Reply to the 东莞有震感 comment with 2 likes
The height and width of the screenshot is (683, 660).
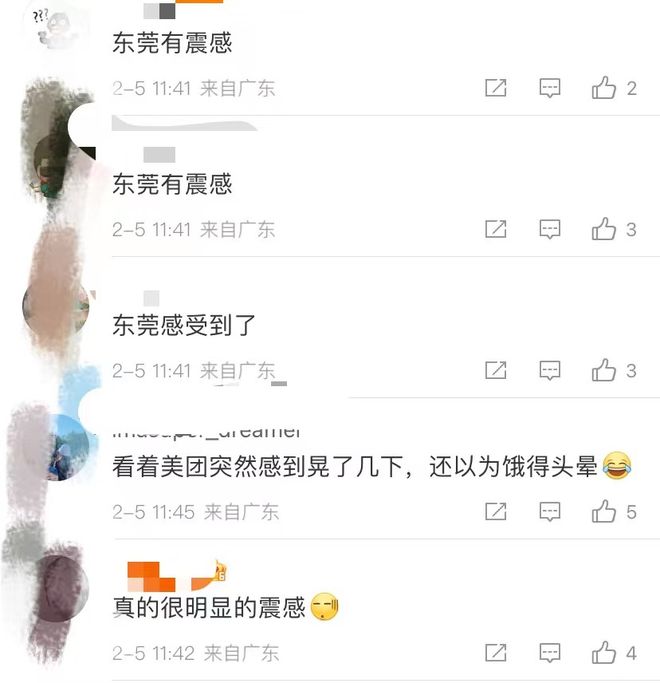[x=549, y=88]
